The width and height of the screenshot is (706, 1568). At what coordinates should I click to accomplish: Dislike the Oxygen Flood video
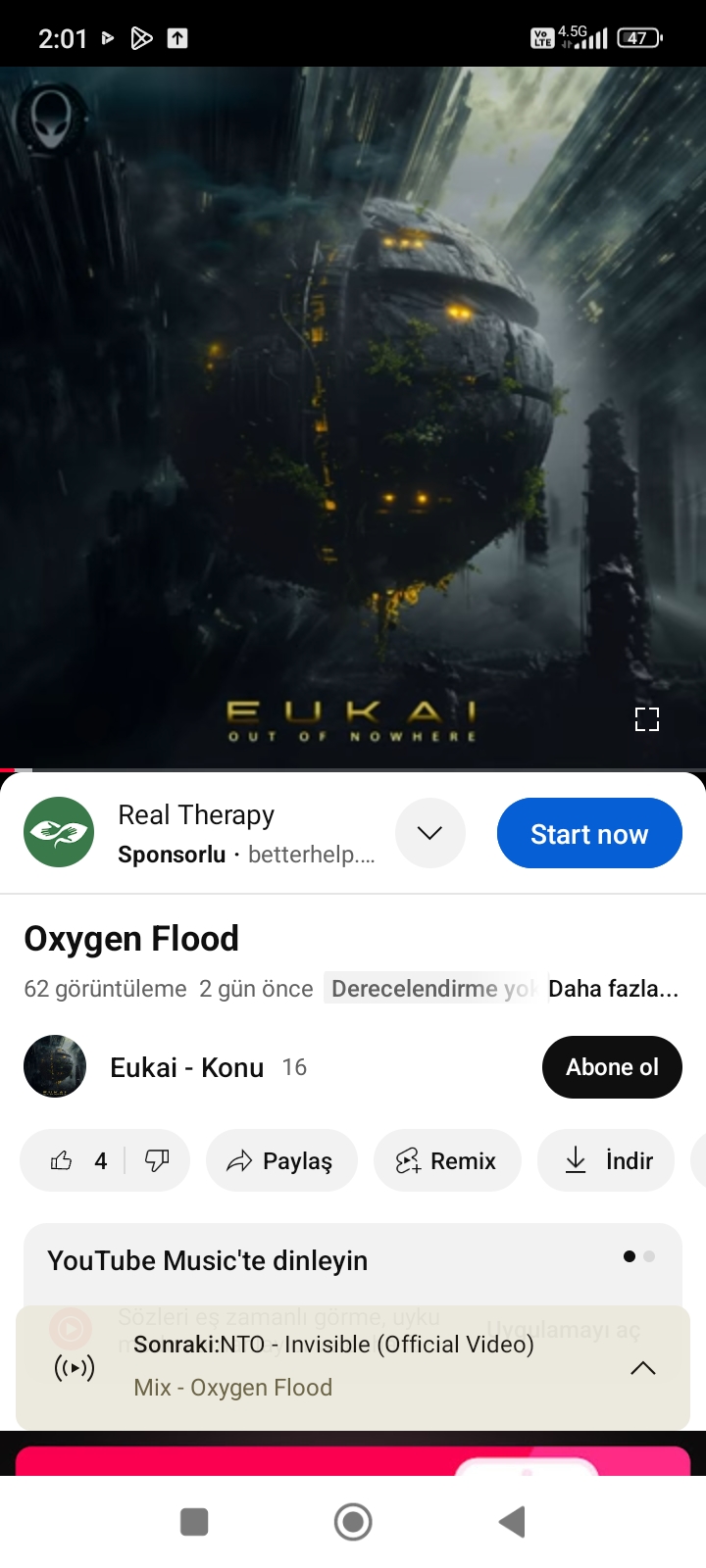[157, 1161]
